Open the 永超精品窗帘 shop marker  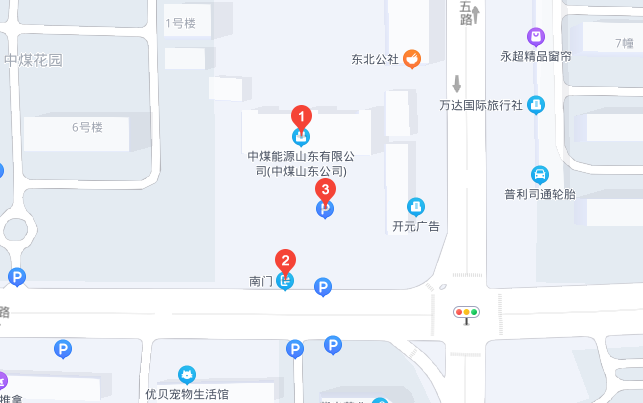(x=537, y=37)
